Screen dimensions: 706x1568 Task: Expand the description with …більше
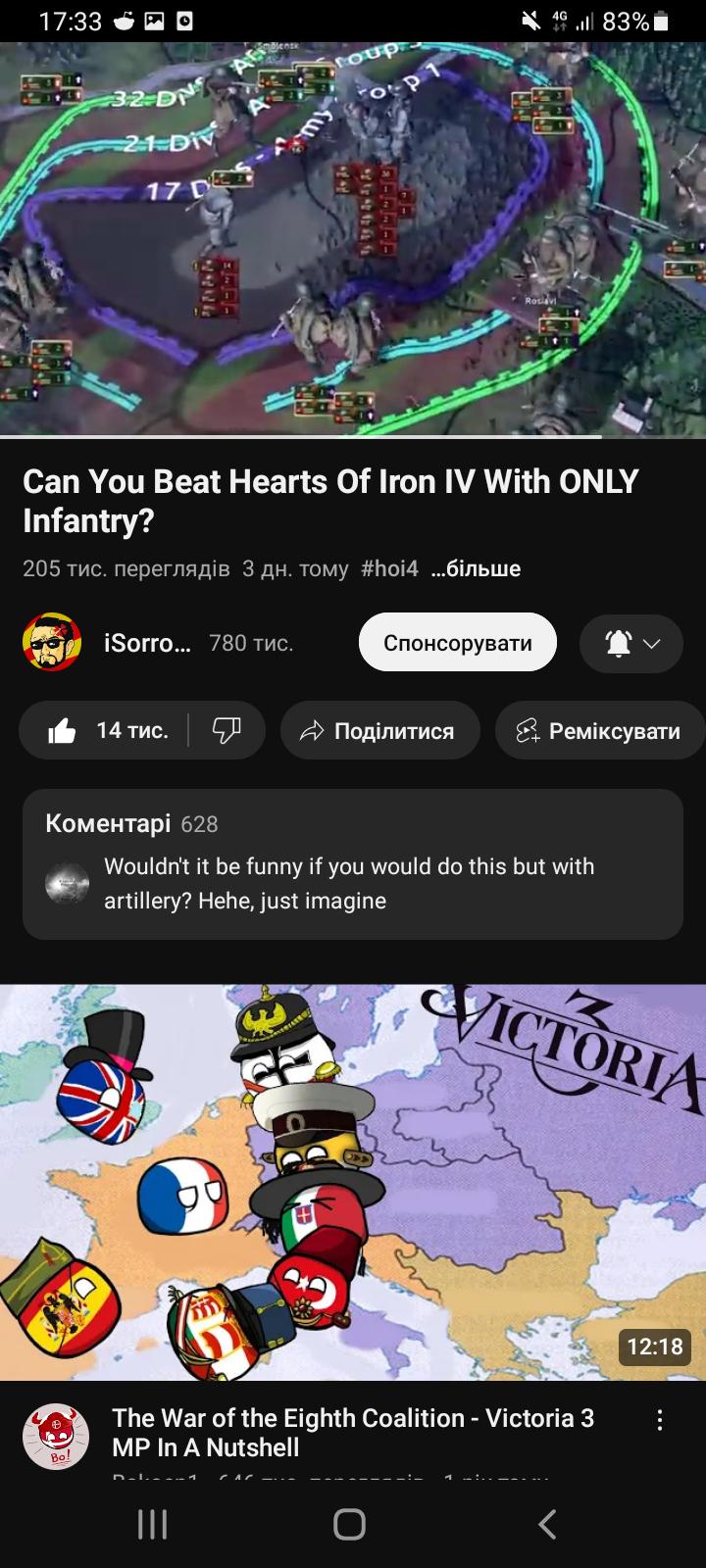(476, 568)
